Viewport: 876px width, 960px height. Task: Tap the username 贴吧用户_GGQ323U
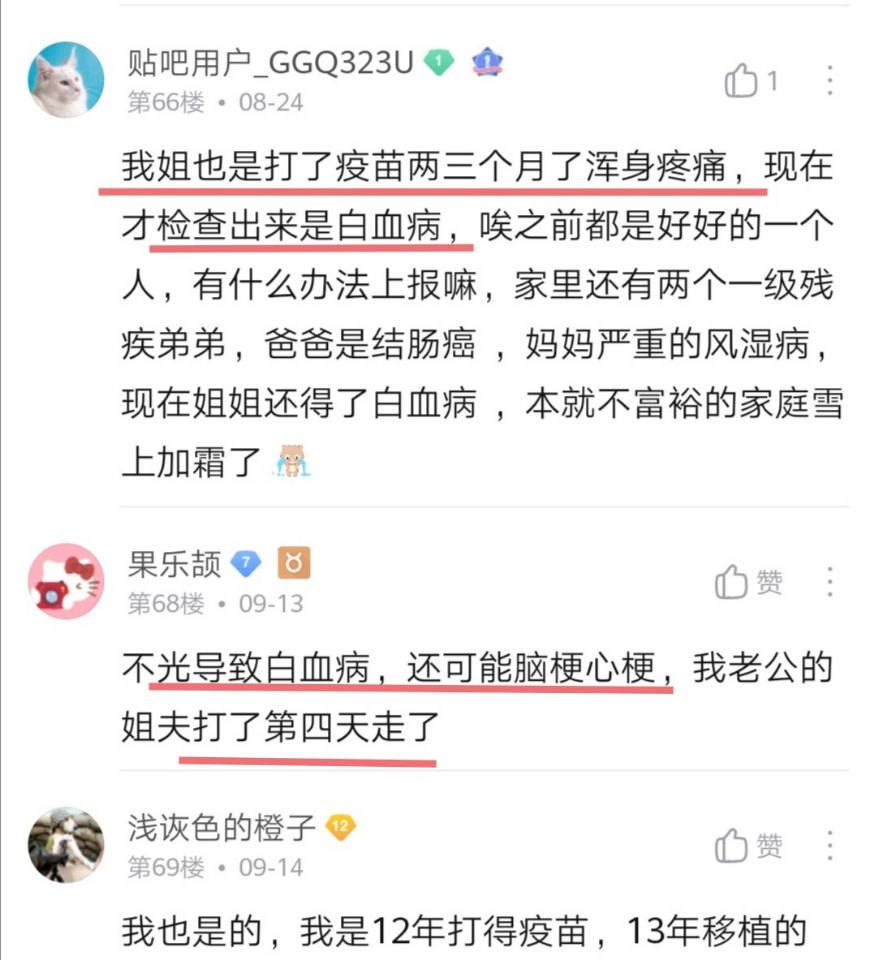coord(270,63)
